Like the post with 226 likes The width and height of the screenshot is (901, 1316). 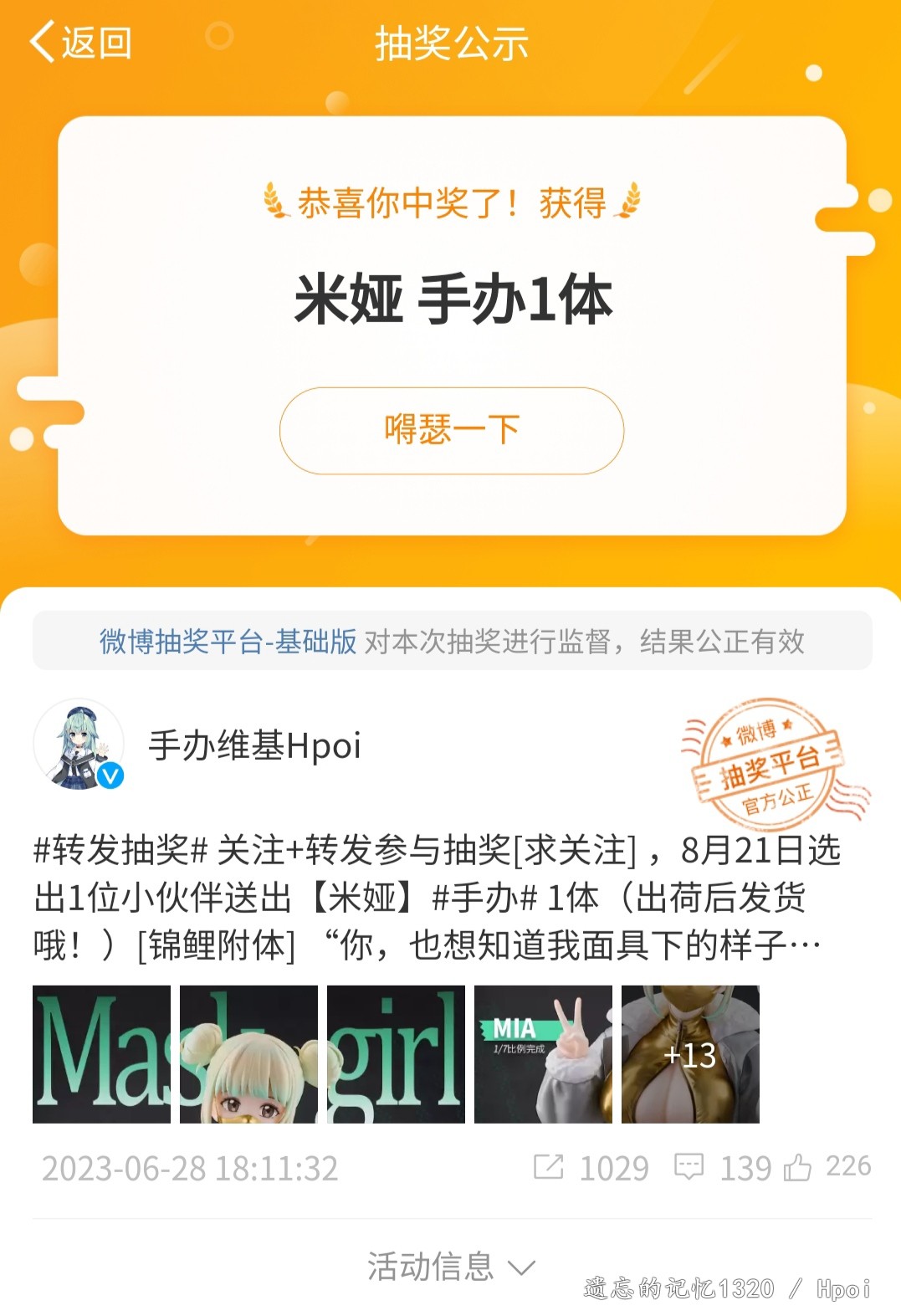[x=827, y=1167]
